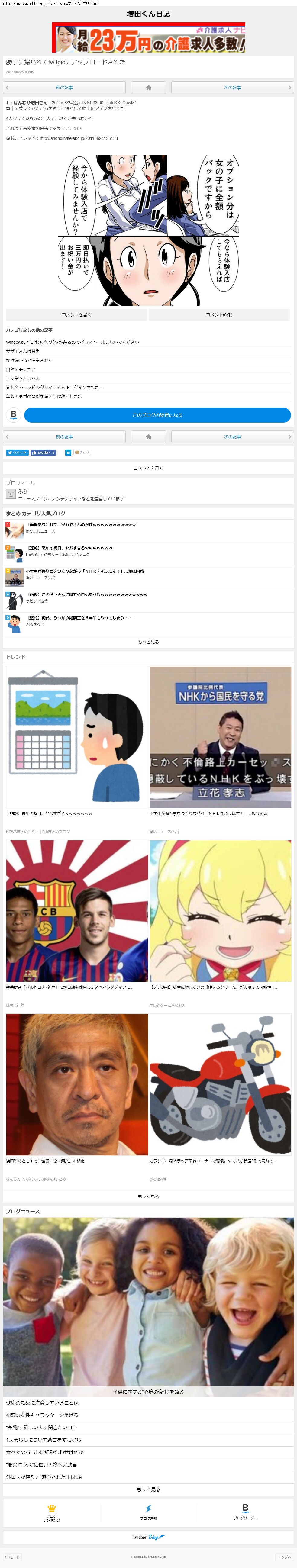Viewport: 297px width, 1568px height.
Task: Tap コメントを書く below the manga image
Action: [x=76, y=315]
